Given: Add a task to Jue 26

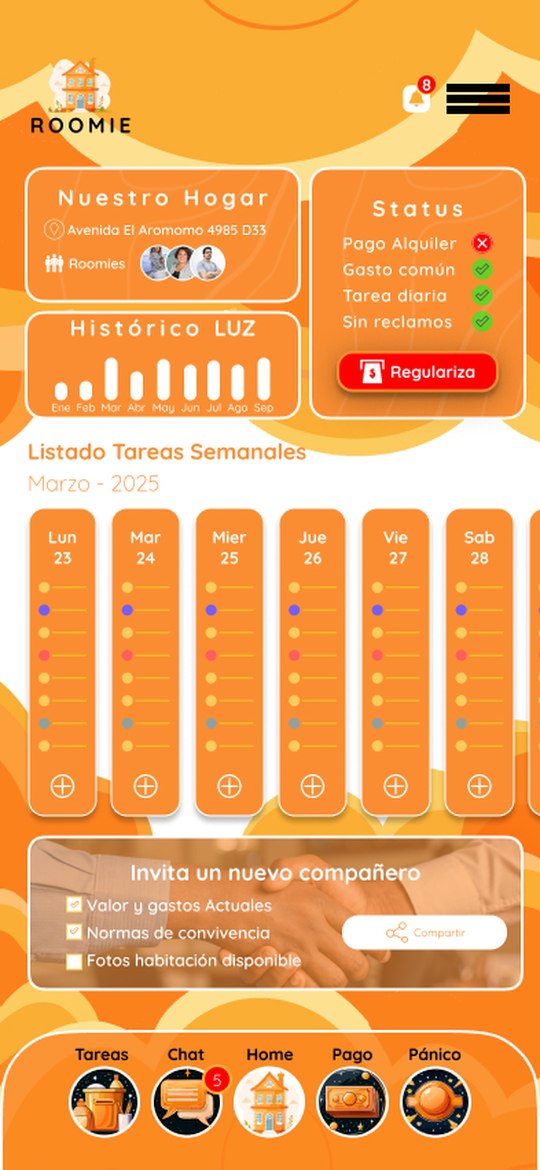Looking at the screenshot, I should [312, 786].
